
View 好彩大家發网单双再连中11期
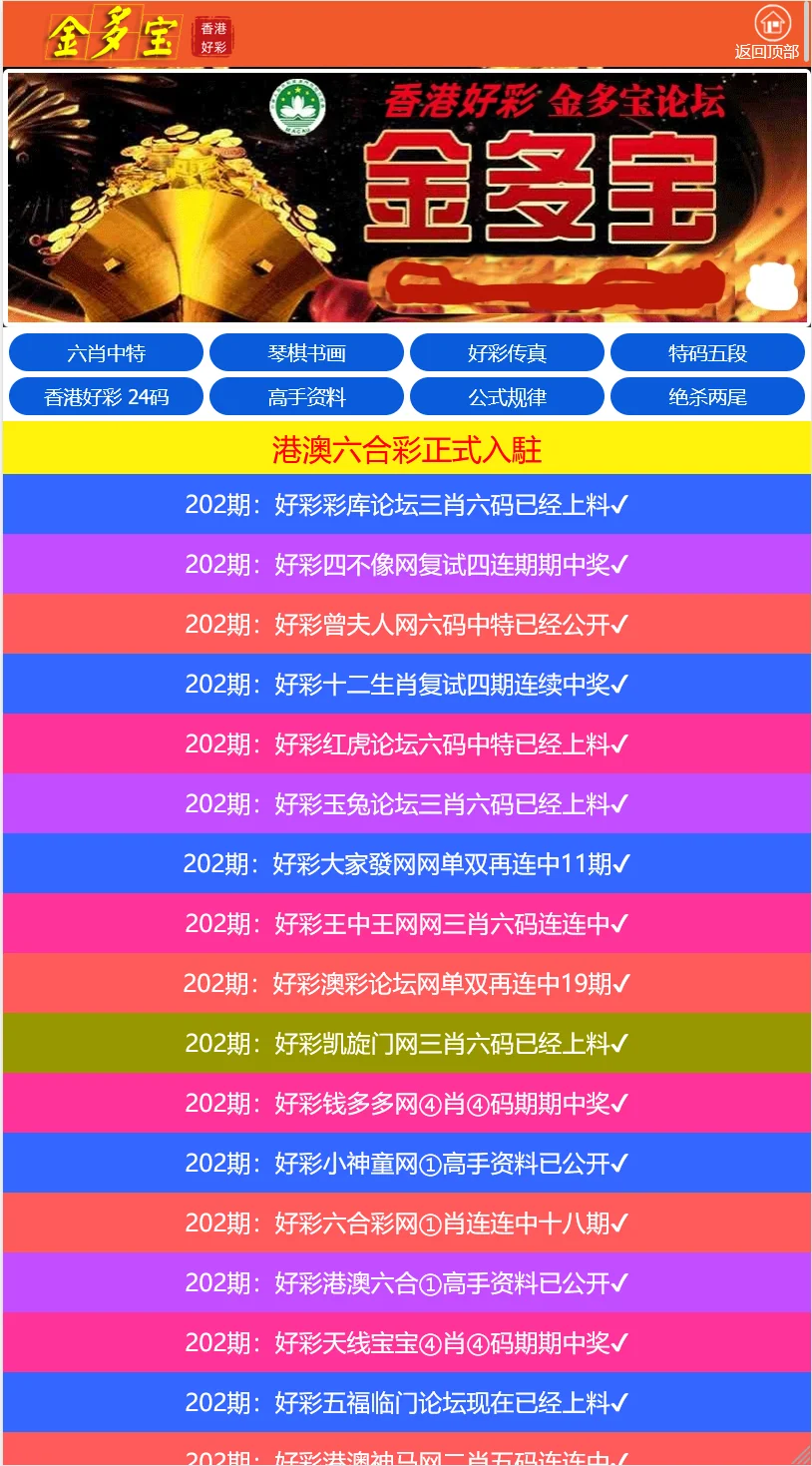click(407, 864)
